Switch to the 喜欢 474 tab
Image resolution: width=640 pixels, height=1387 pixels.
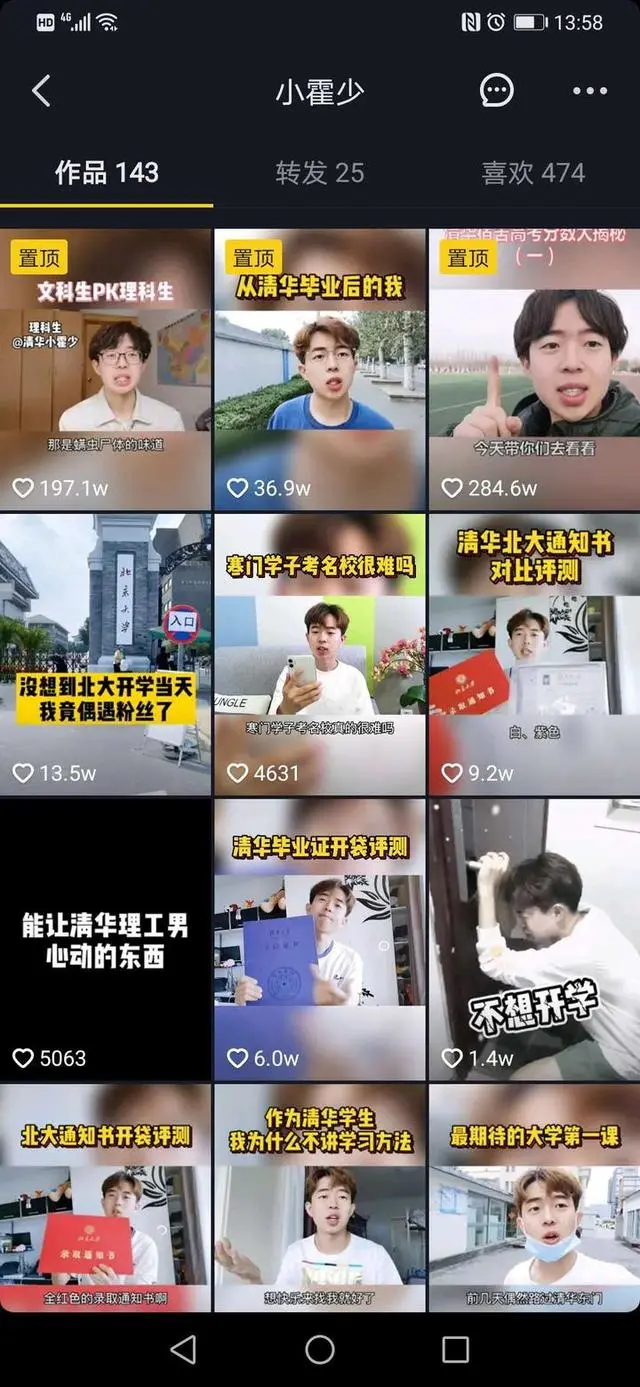(x=533, y=173)
